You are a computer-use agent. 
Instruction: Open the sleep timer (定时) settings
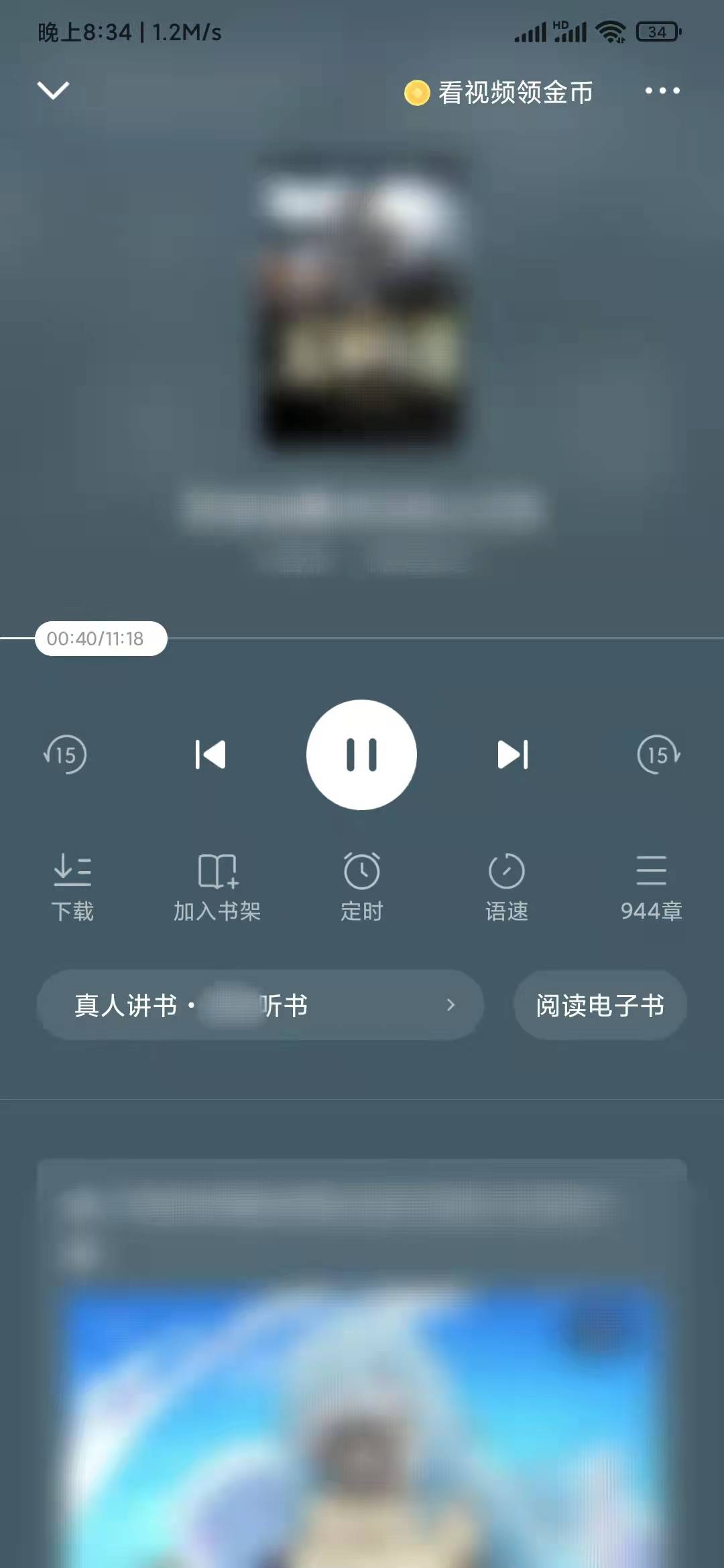pos(361,886)
